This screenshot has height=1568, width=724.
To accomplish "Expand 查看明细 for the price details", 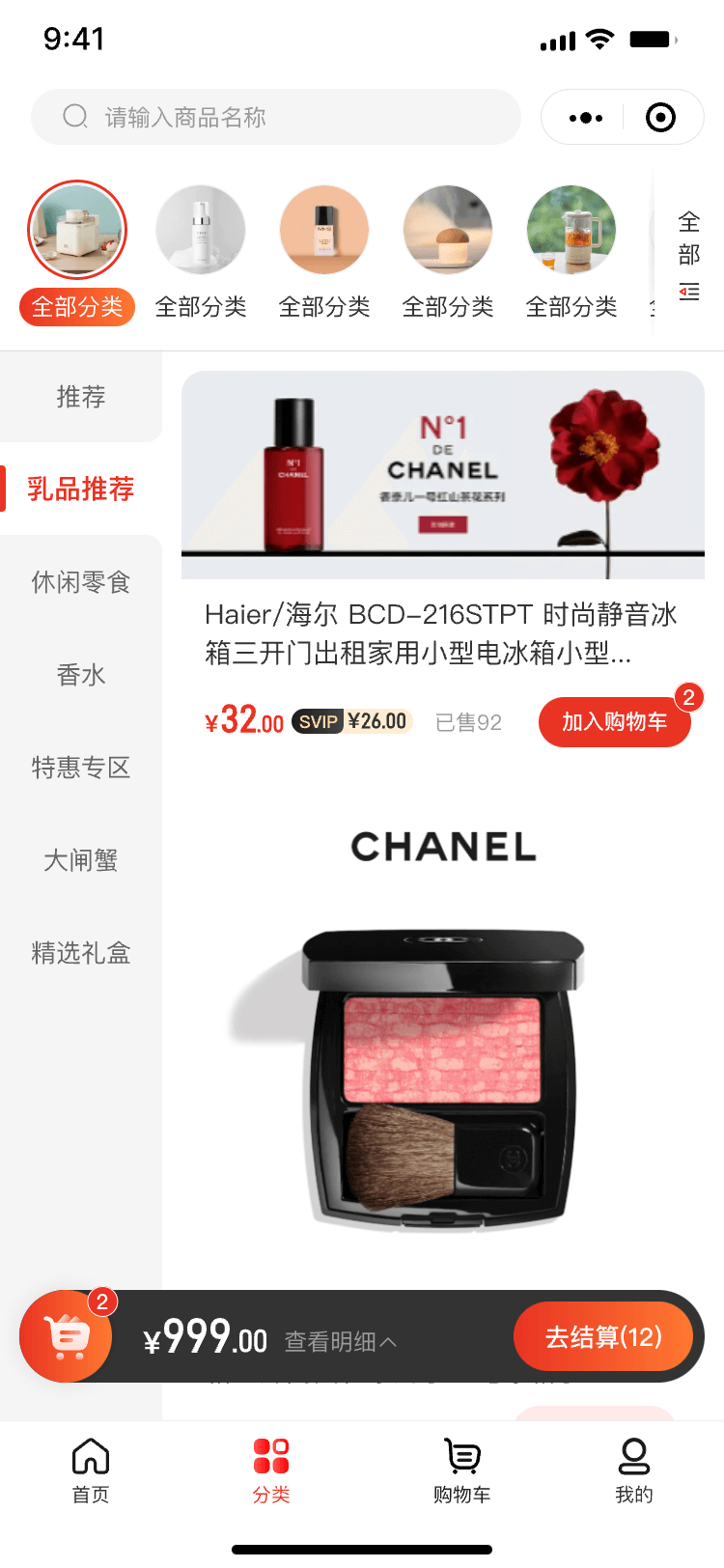I will (x=340, y=1341).
